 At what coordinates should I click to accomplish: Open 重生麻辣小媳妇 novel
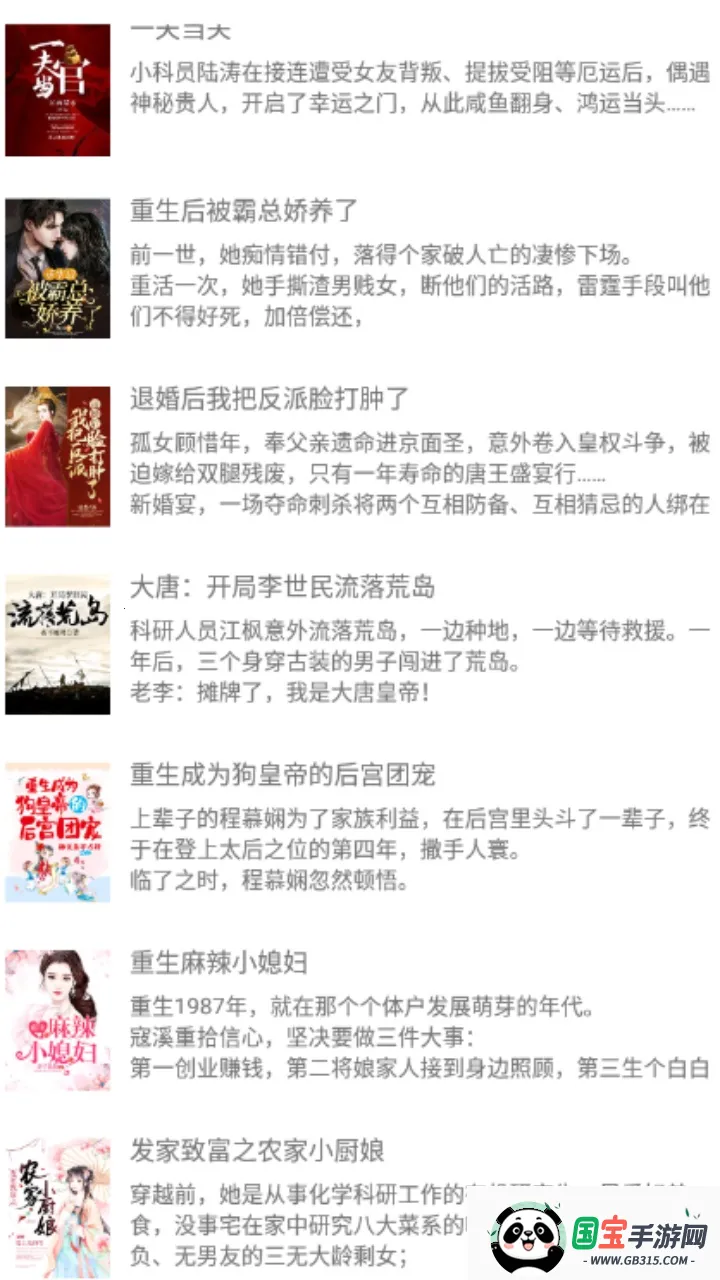point(219,962)
